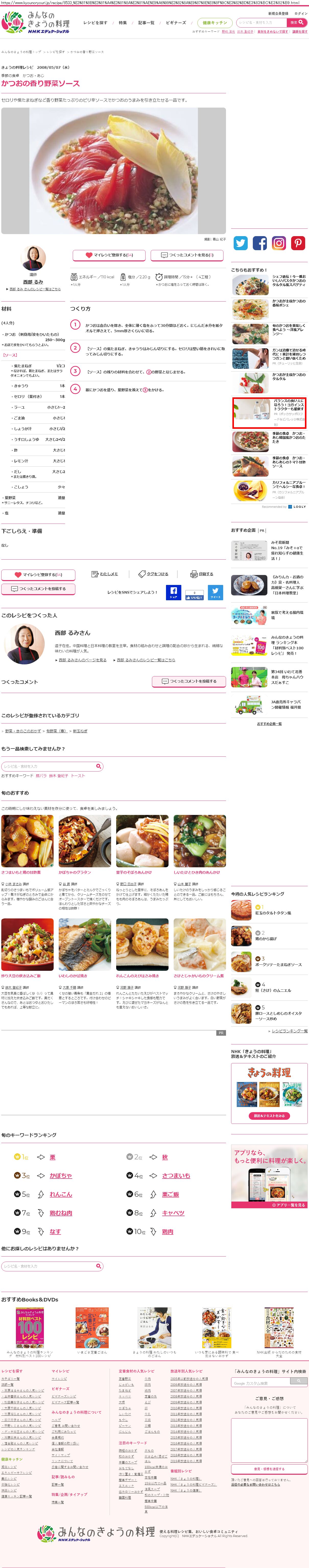Open the Instagram icon
Screen dimensions: 309x1568
[279, 244]
